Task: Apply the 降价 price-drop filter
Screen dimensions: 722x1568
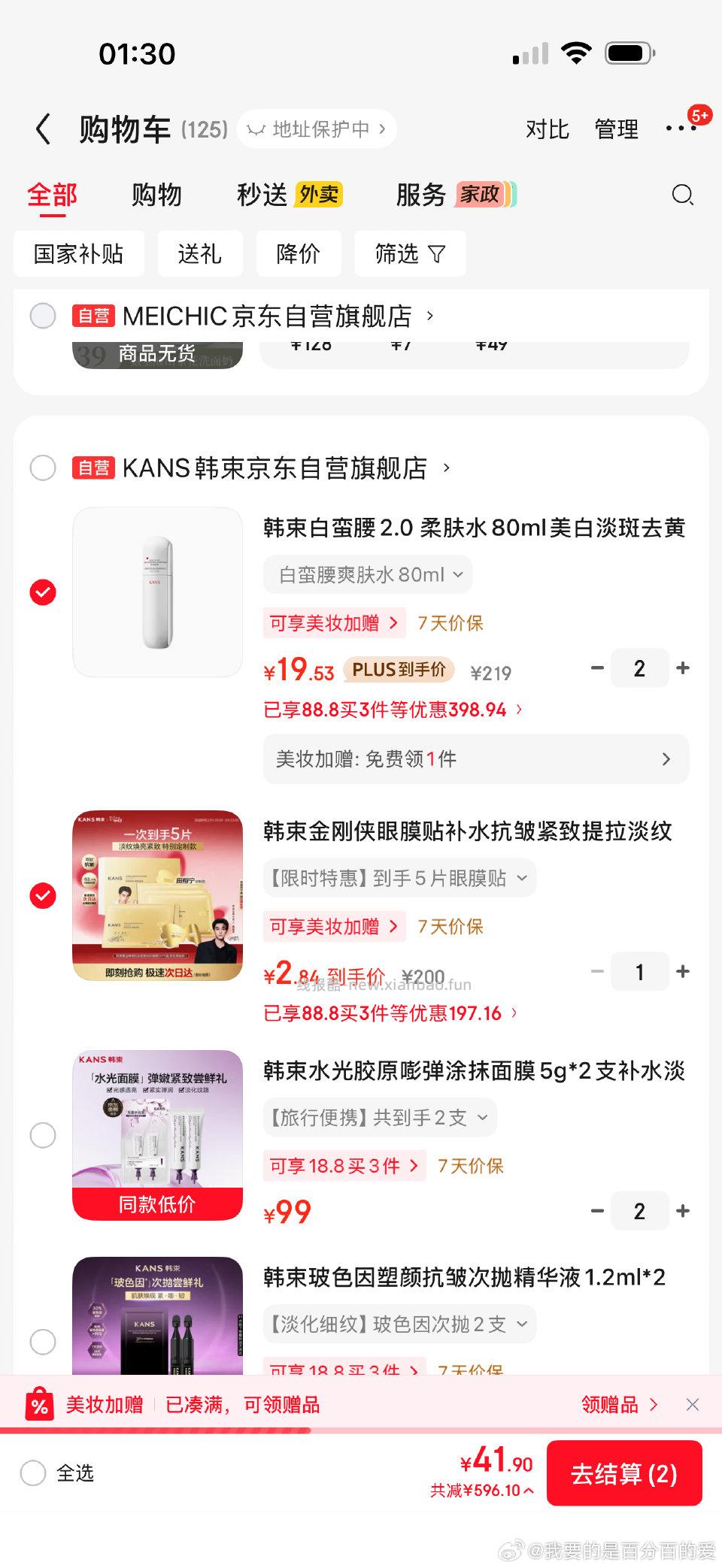Action: point(299,253)
